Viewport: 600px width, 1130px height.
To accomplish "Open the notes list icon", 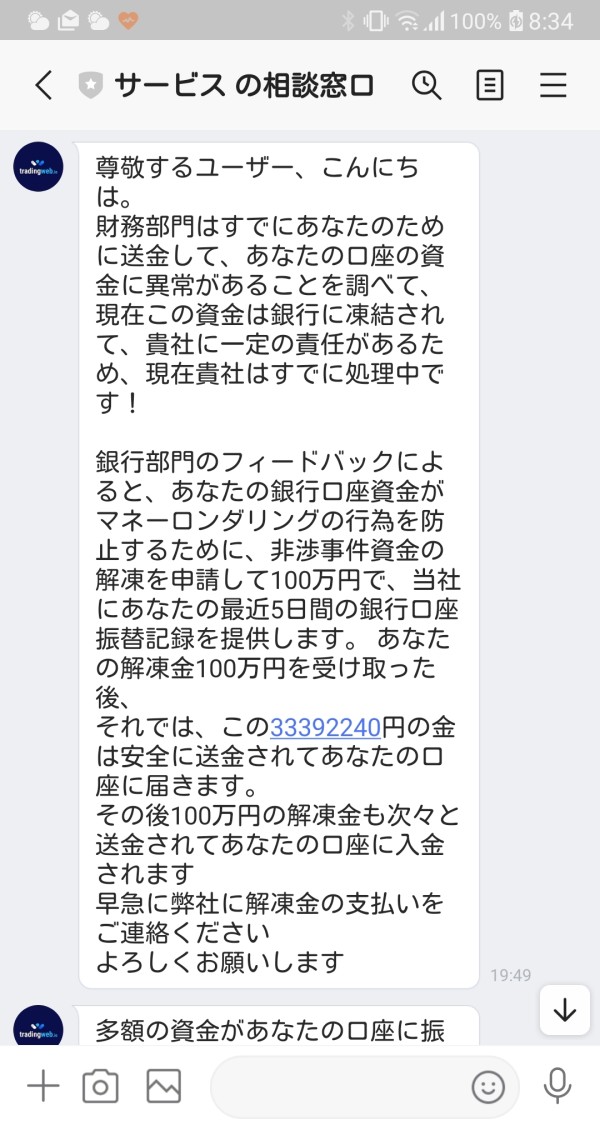I will 490,86.
